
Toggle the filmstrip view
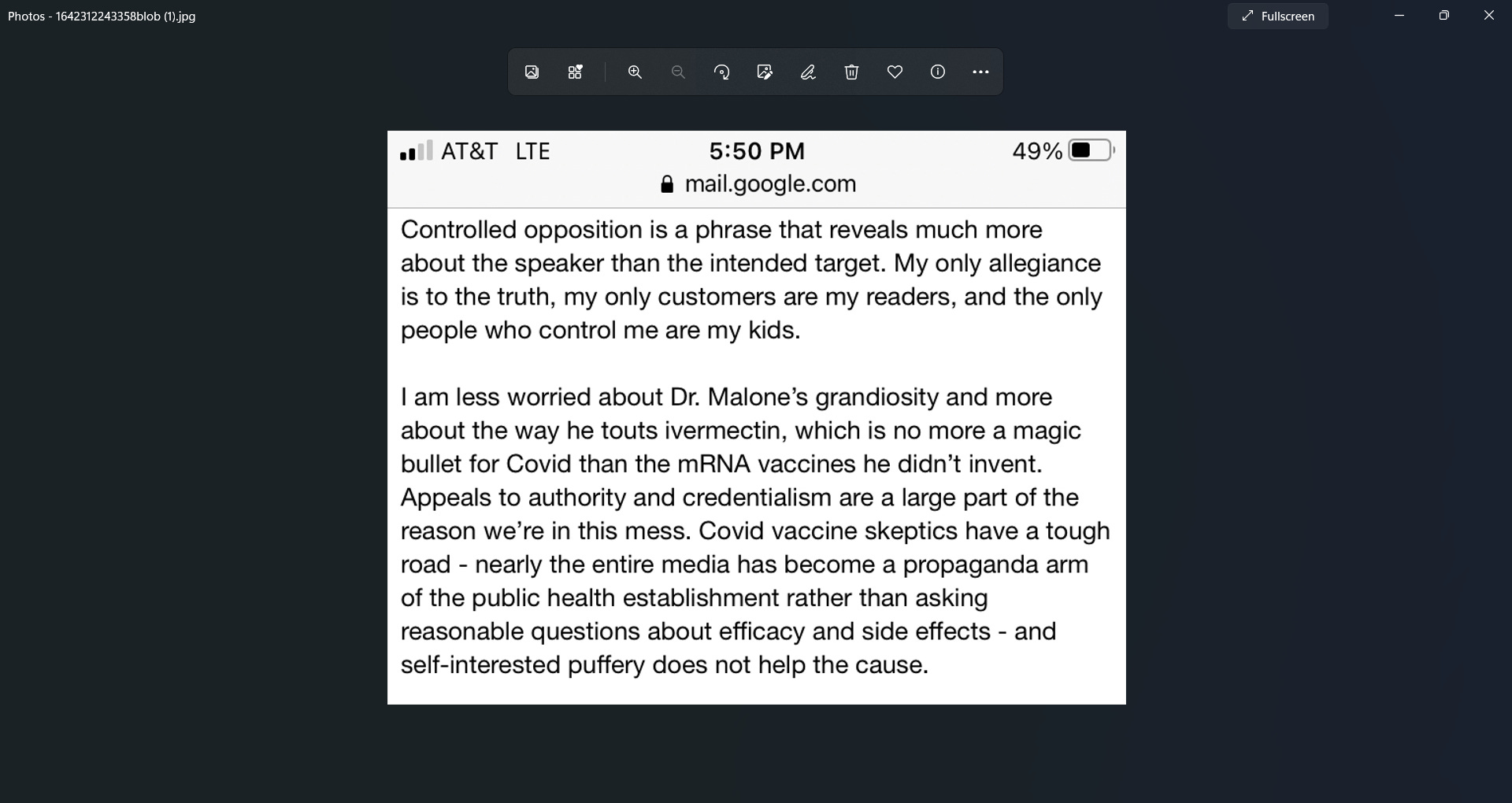(576, 72)
